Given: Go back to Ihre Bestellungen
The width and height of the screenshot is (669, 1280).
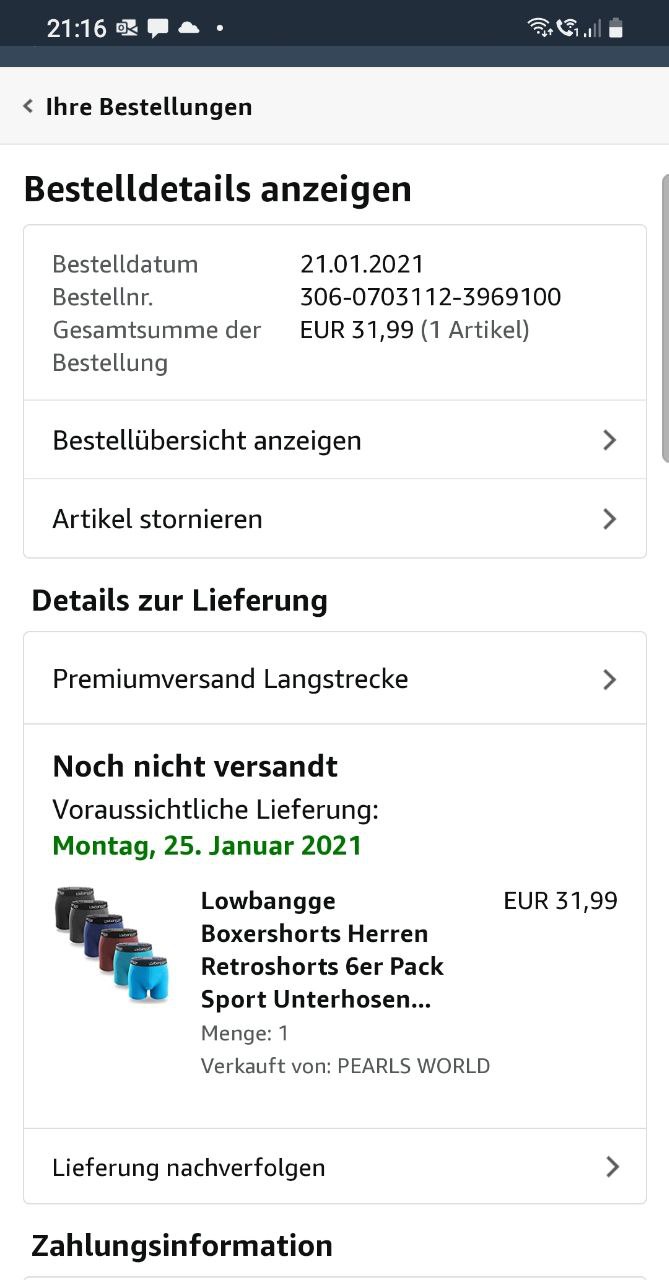Looking at the screenshot, I should click(138, 107).
